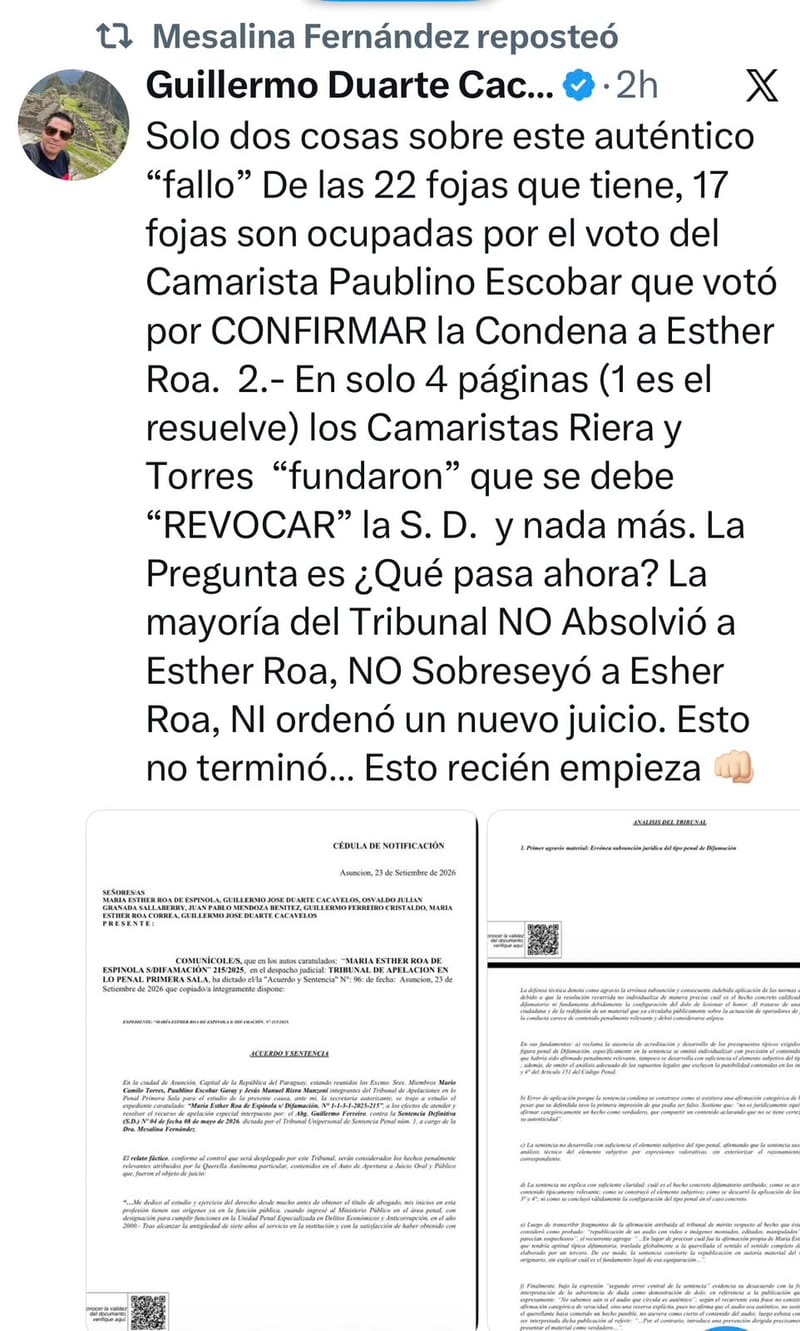
Task: Tap the X logo on the post
Action: 763,87
